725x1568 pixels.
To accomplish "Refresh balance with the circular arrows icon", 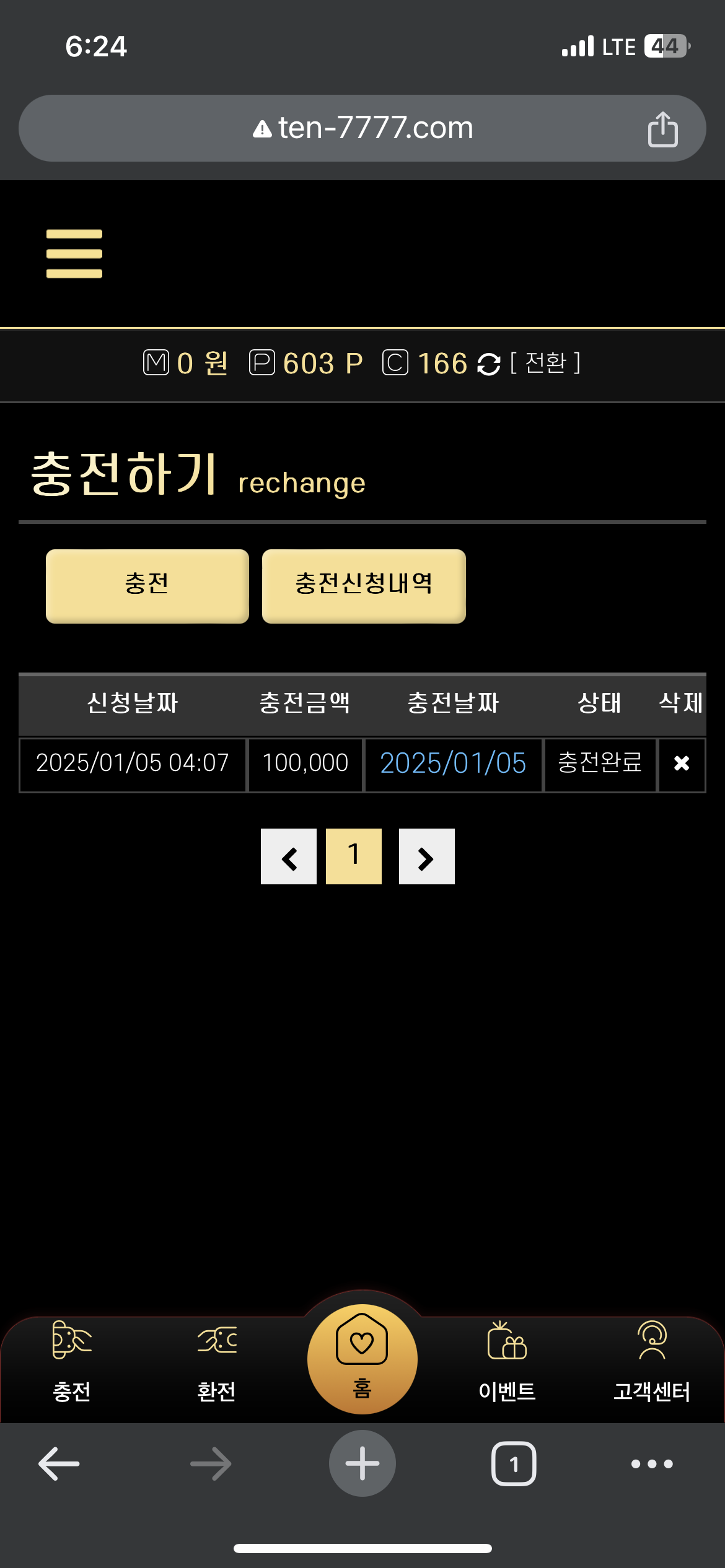I will 489,364.
